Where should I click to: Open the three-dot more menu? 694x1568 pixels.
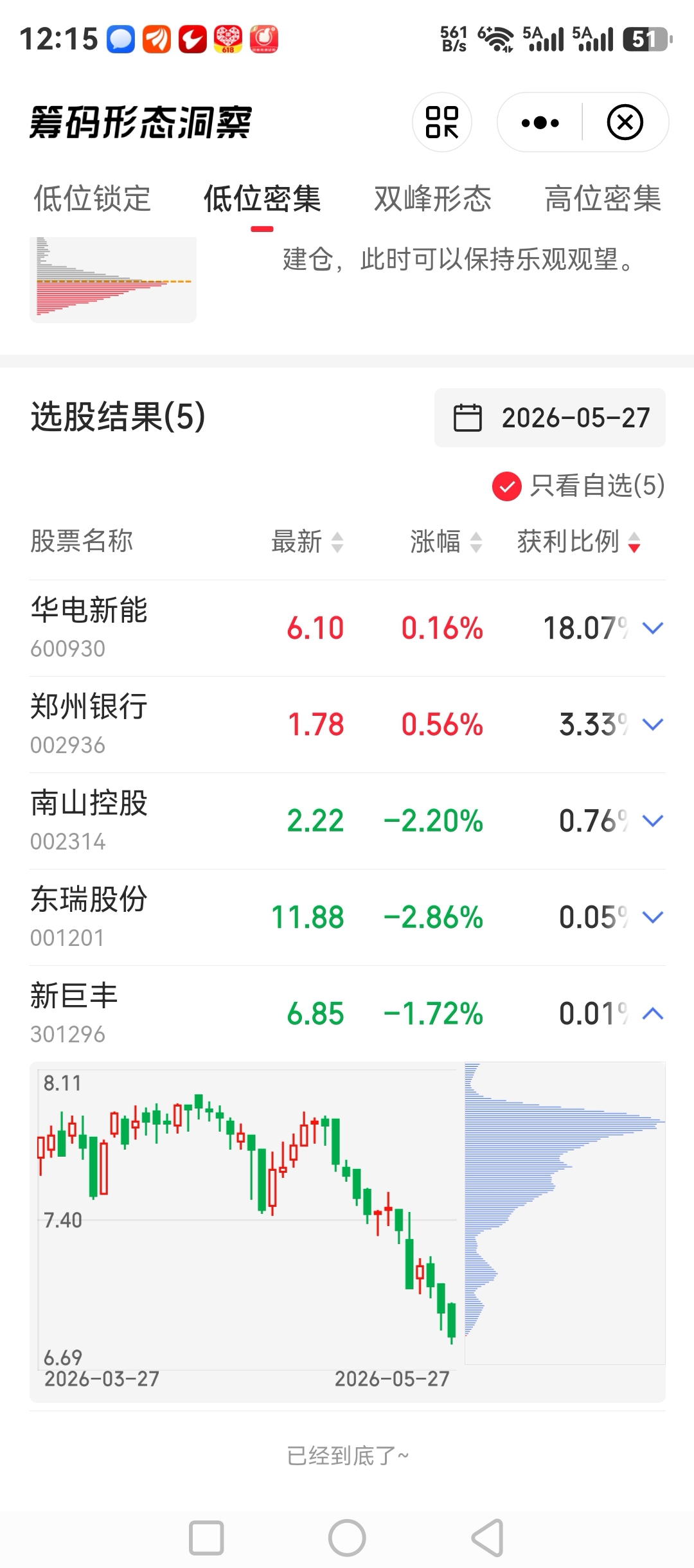(540, 122)
